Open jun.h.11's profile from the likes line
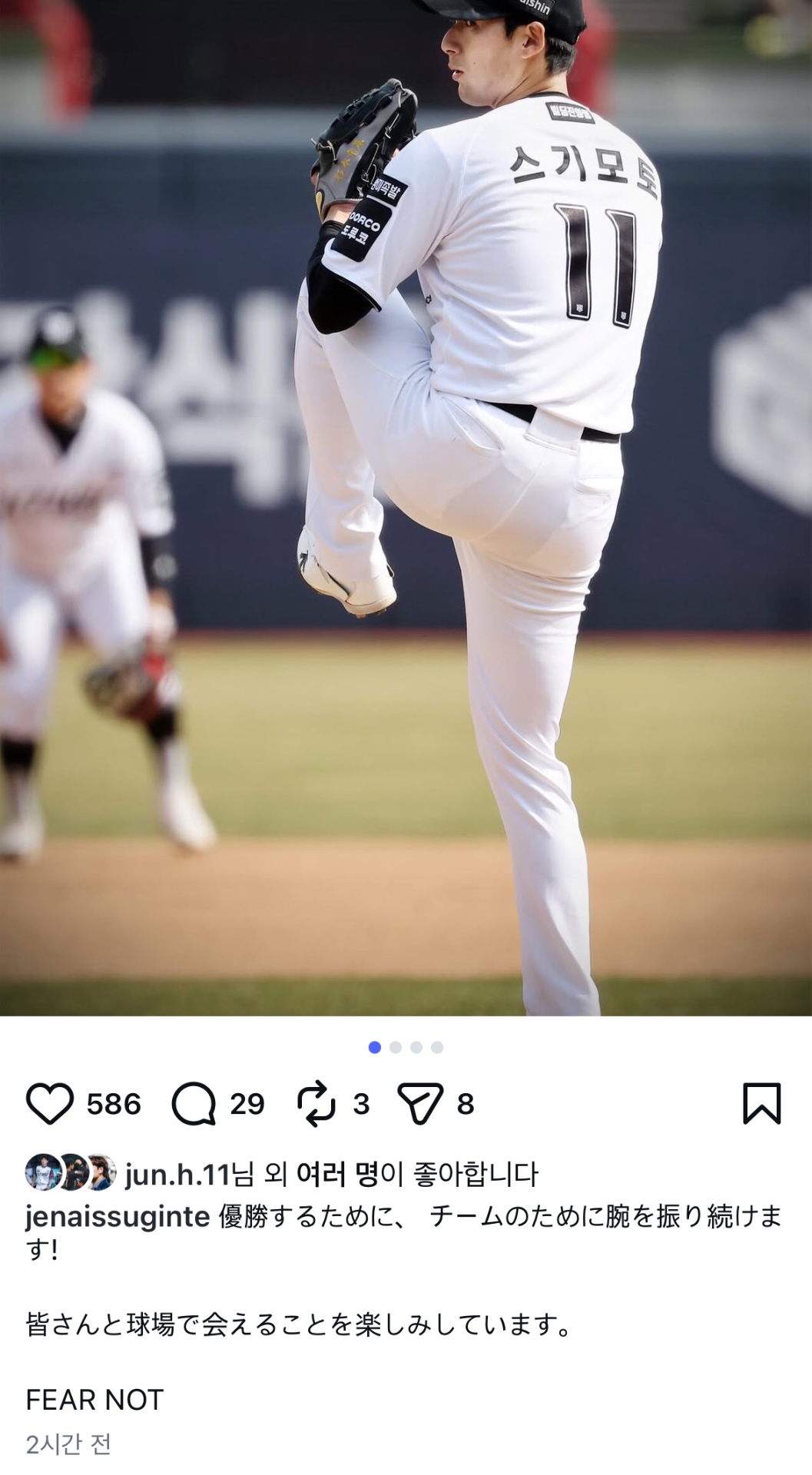The image size is (812, 1475). (x=177, y=1174)
